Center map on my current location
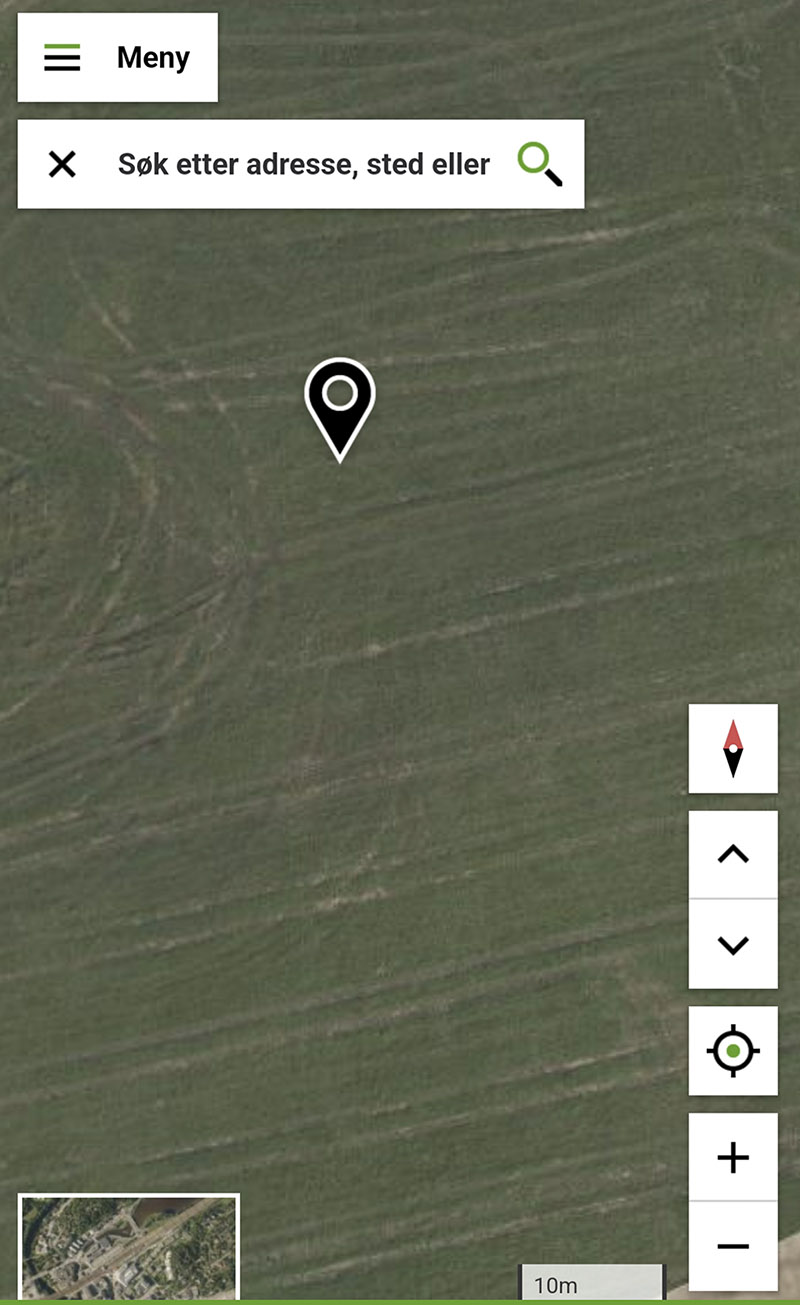 pos(733,1051)
